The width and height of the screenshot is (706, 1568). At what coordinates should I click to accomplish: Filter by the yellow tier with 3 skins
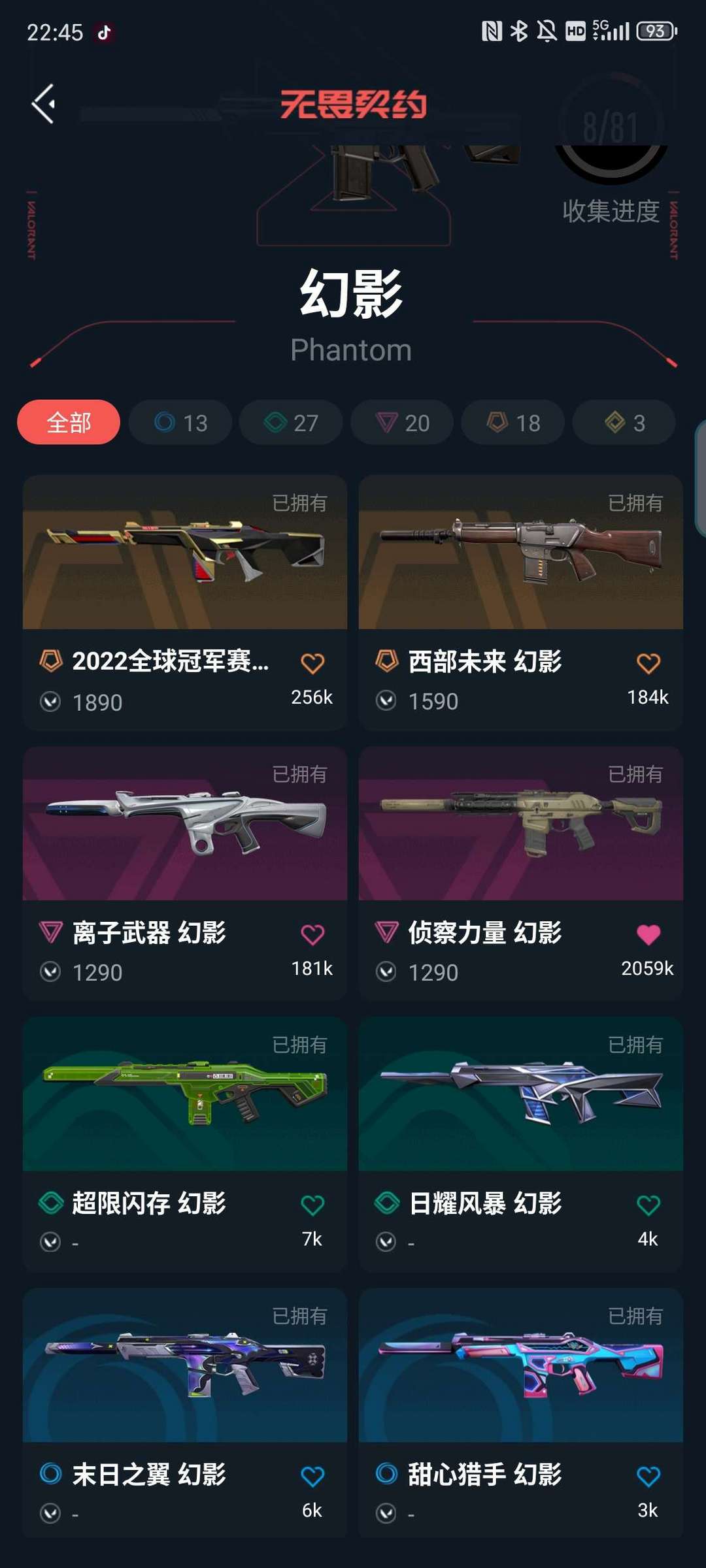pyautogui.click(x=624, y=423)
